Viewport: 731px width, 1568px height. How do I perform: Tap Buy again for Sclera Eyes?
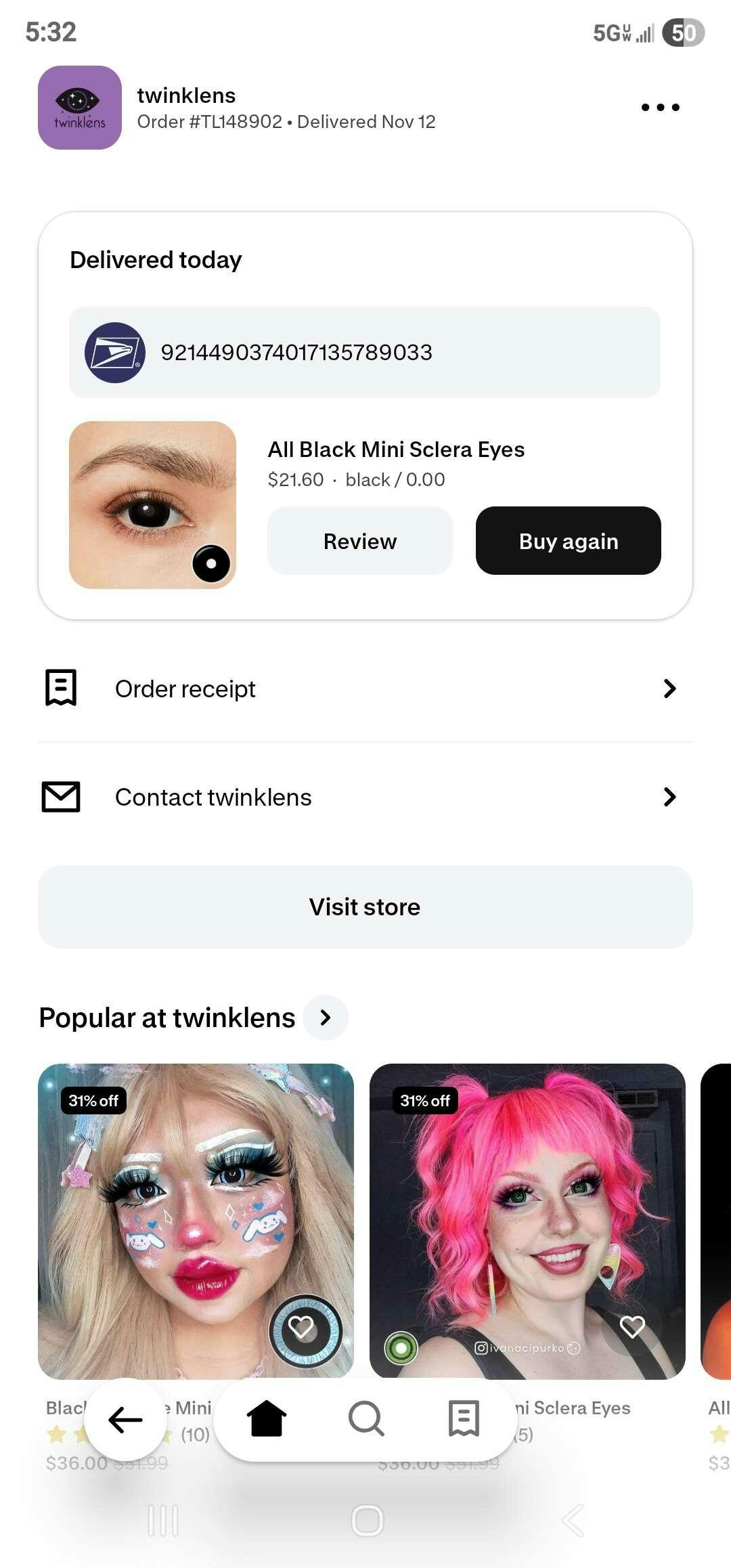click(568, 541)
